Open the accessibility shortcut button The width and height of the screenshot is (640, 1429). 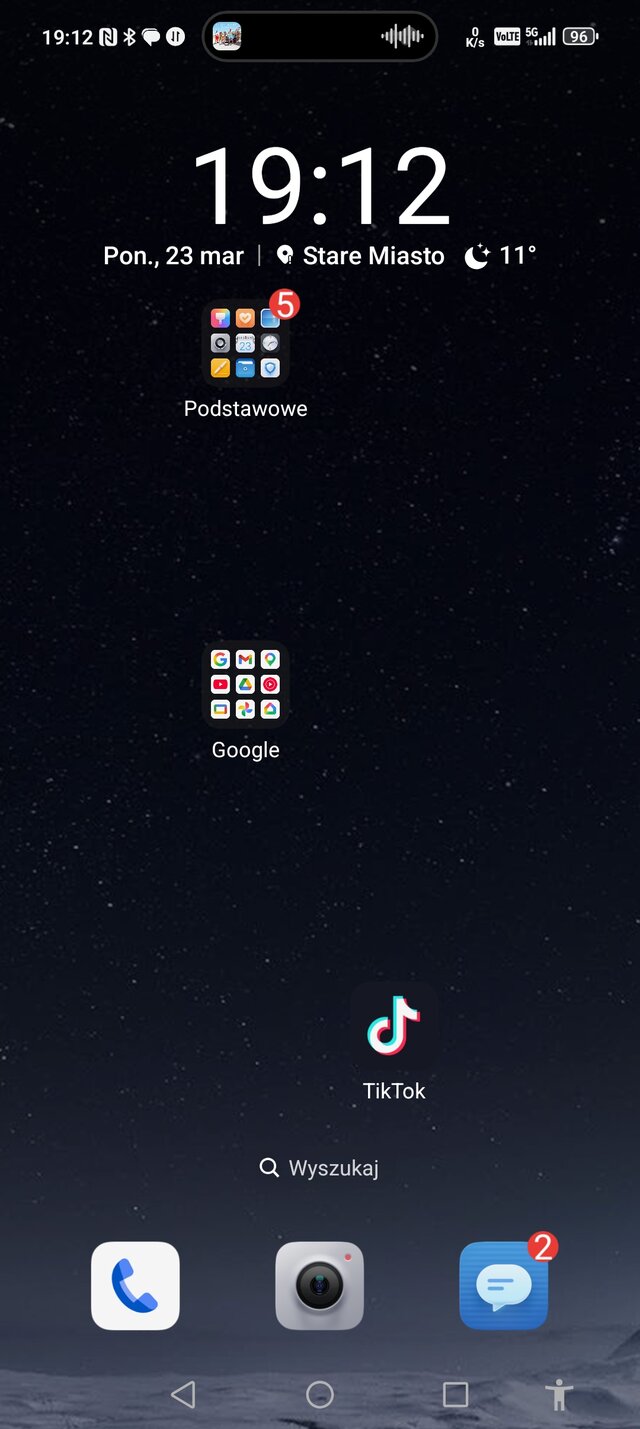coord(559,1394)
